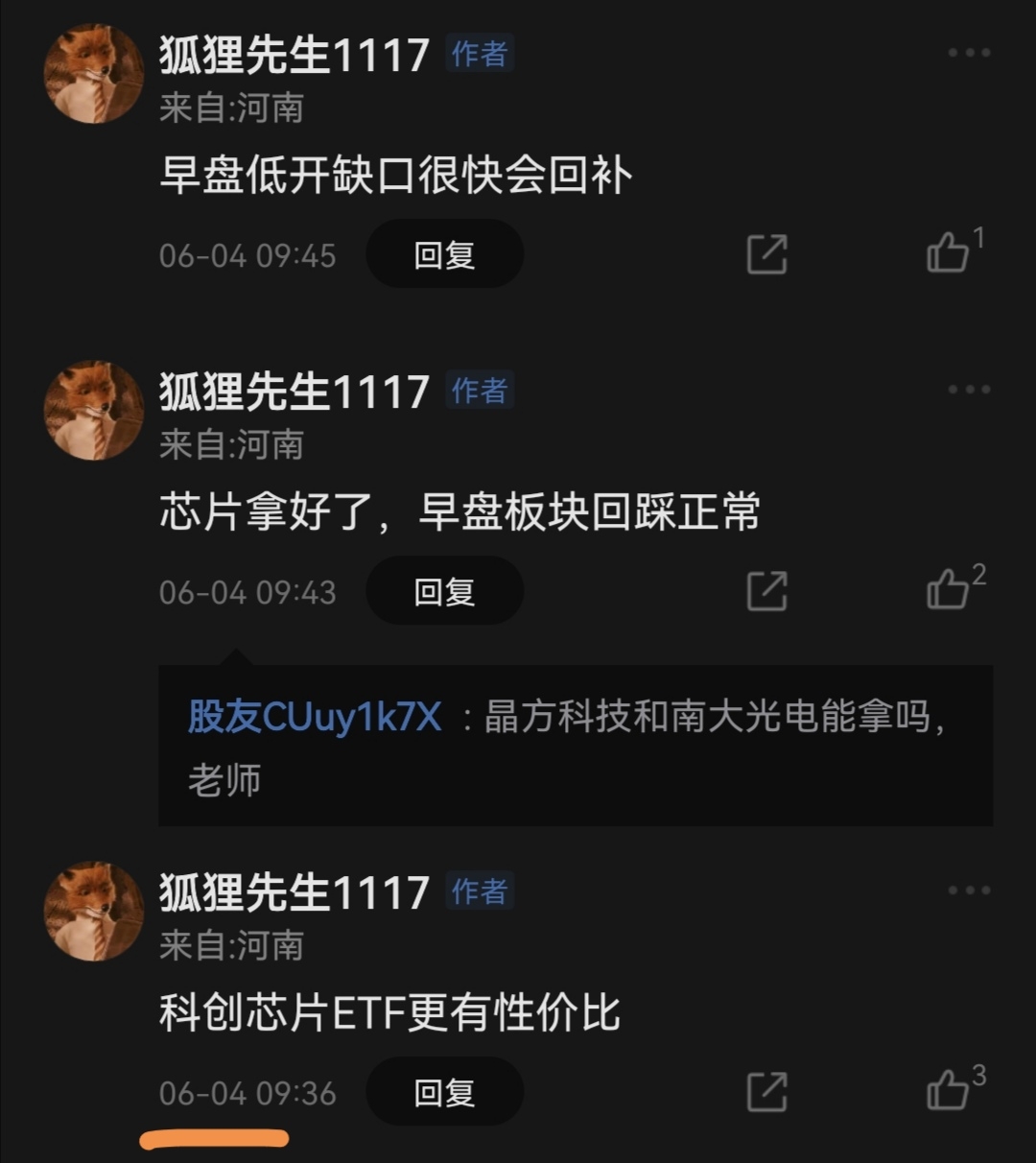Open 狐狸先生1117 profile from top username
The image size is (1036, 1163).
tap(295, 55)
